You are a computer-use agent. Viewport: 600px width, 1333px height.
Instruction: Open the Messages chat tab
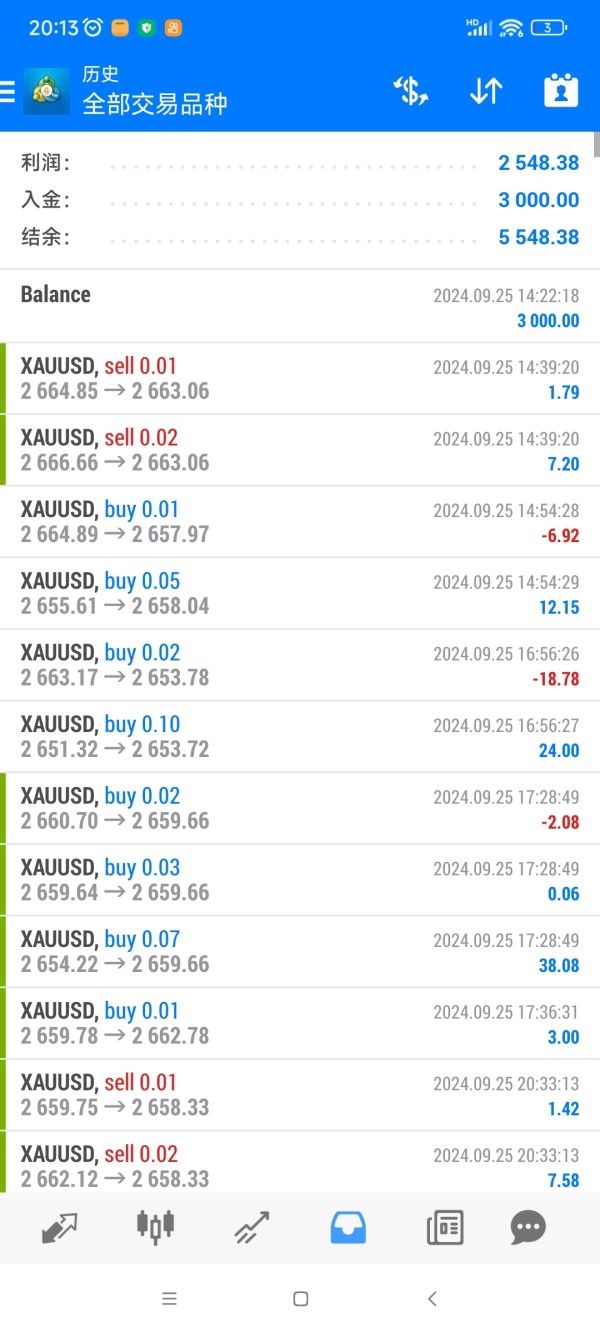coord(528,1227)
